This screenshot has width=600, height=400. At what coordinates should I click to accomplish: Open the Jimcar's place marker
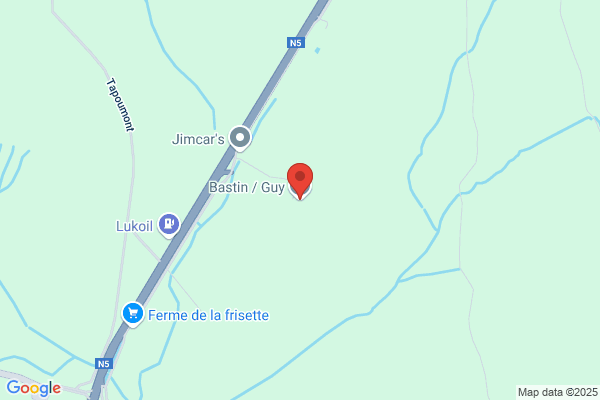pos(240,138)
